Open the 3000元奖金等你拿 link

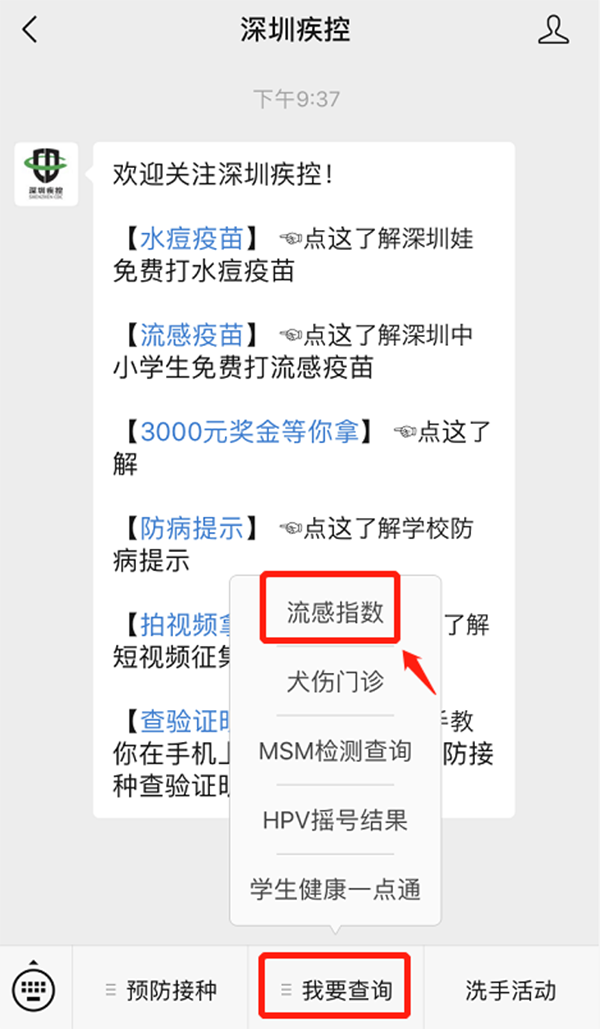click(x=249, y=431)
